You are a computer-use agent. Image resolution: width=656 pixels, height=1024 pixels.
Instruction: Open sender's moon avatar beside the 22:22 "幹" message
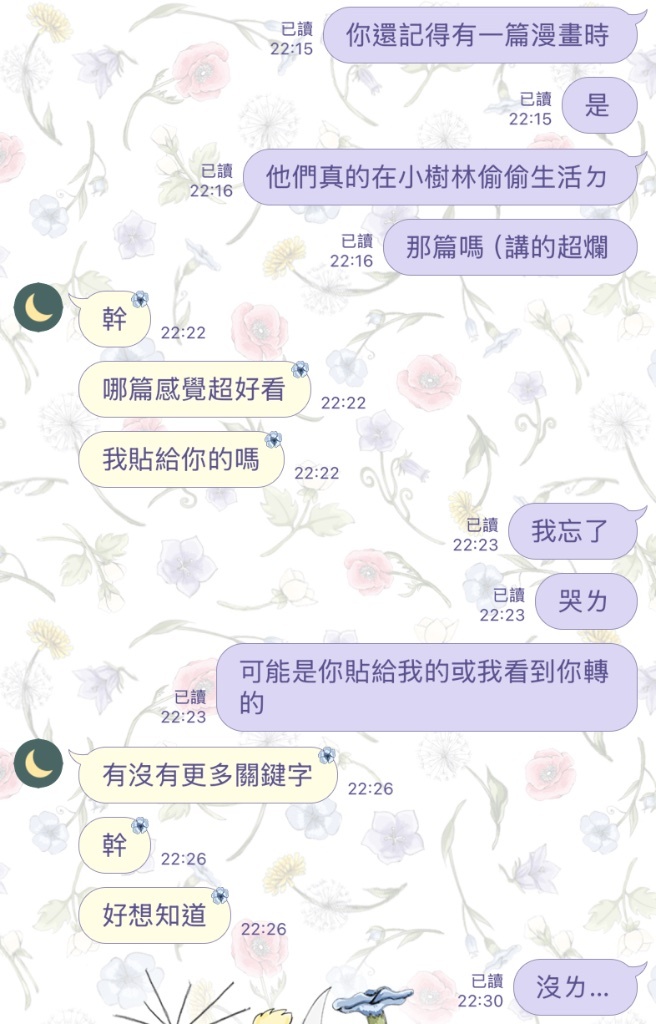(39, 309)
